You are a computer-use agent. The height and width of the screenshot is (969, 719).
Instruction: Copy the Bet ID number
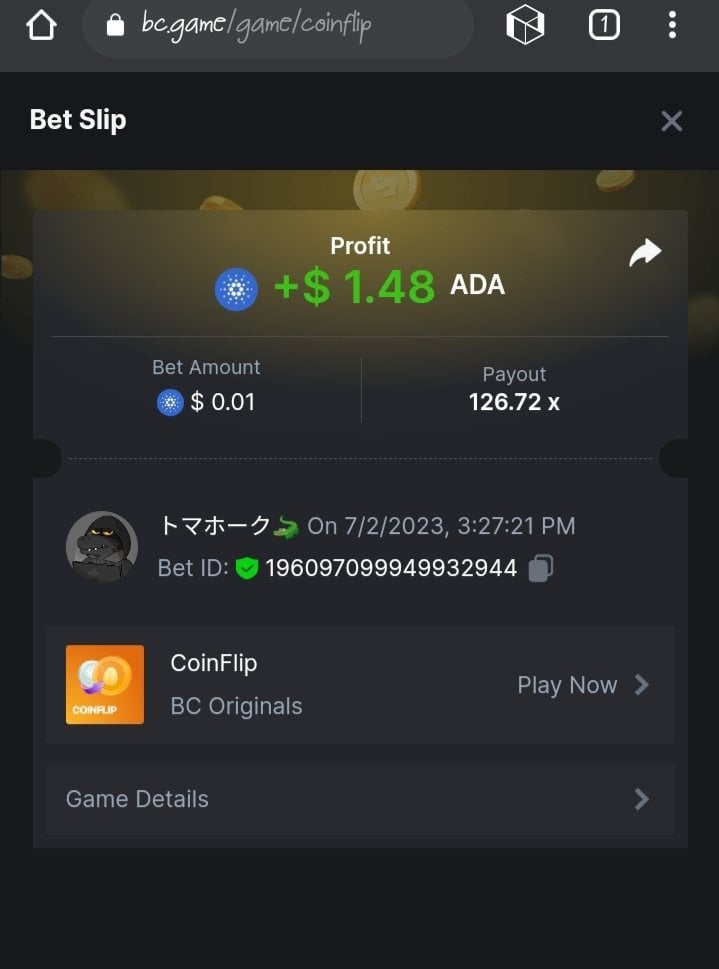[x=540, y=569]
